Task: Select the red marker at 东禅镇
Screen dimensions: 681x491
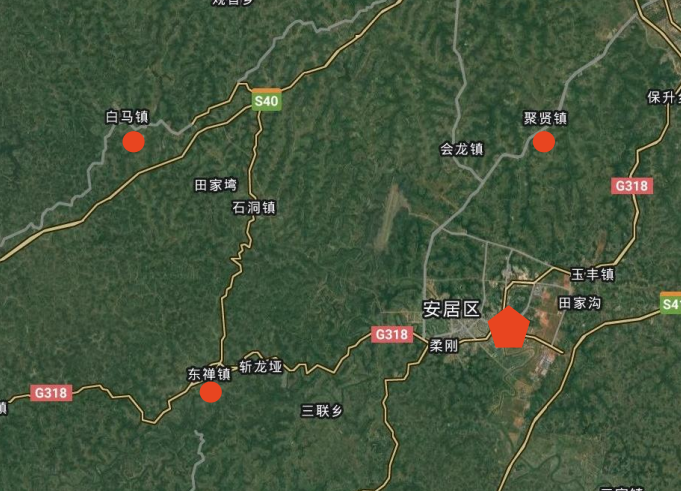Action: pyautogui.click(x=210, y=392)
